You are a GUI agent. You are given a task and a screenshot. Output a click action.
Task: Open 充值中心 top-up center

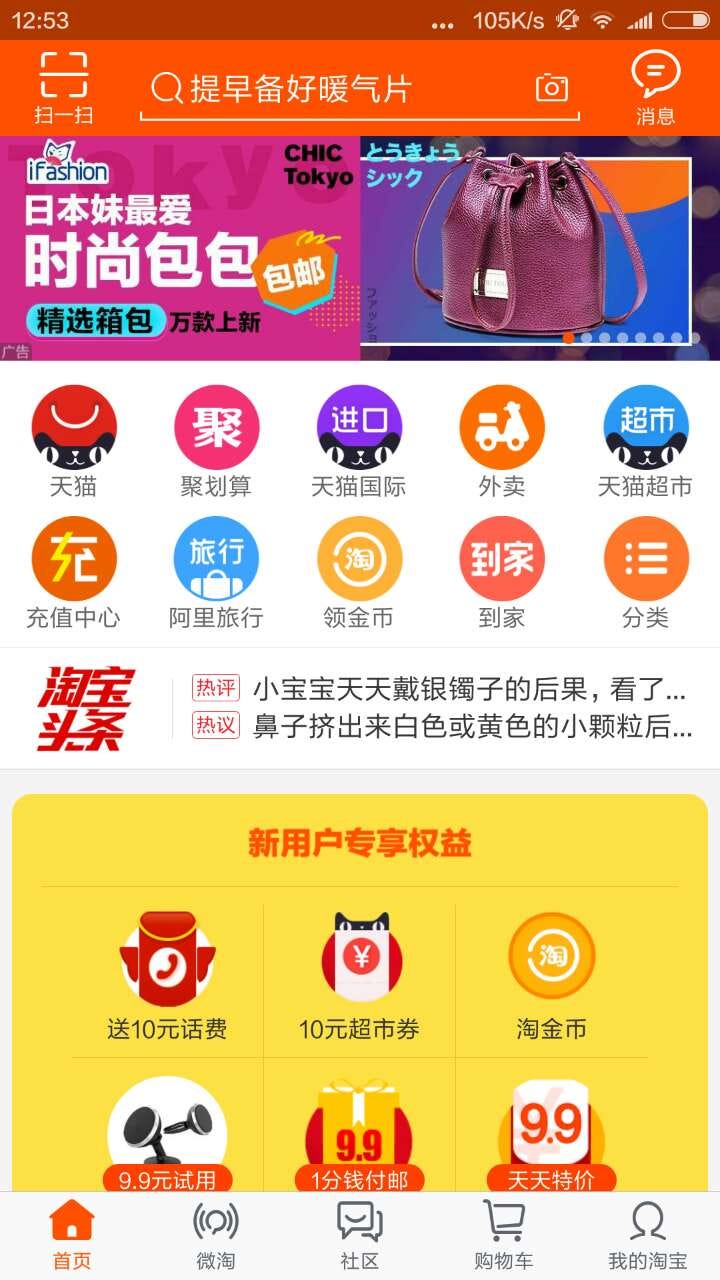(x=74, y=572)
